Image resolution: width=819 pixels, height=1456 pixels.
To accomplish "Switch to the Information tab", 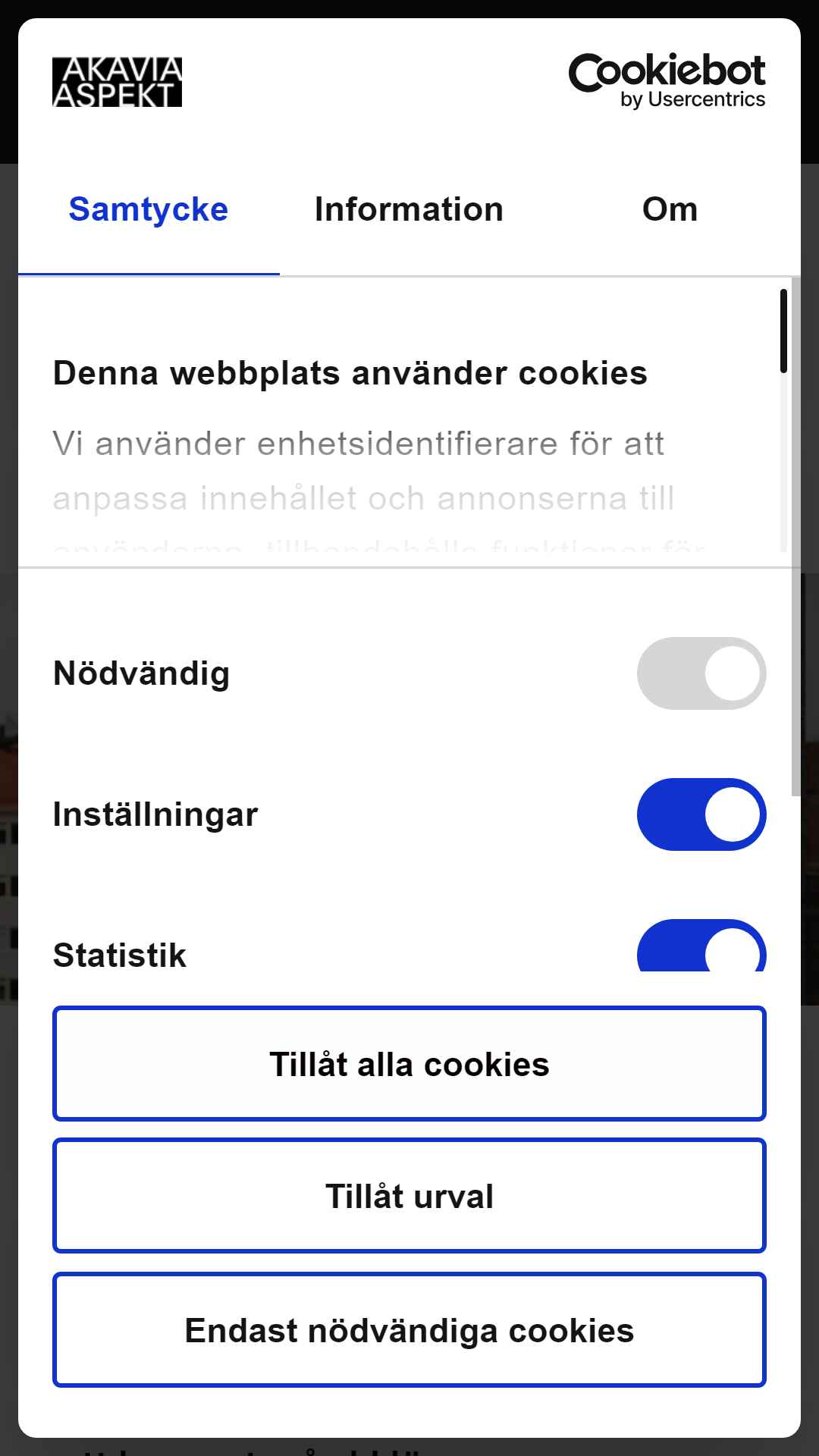I will (409, 210).
